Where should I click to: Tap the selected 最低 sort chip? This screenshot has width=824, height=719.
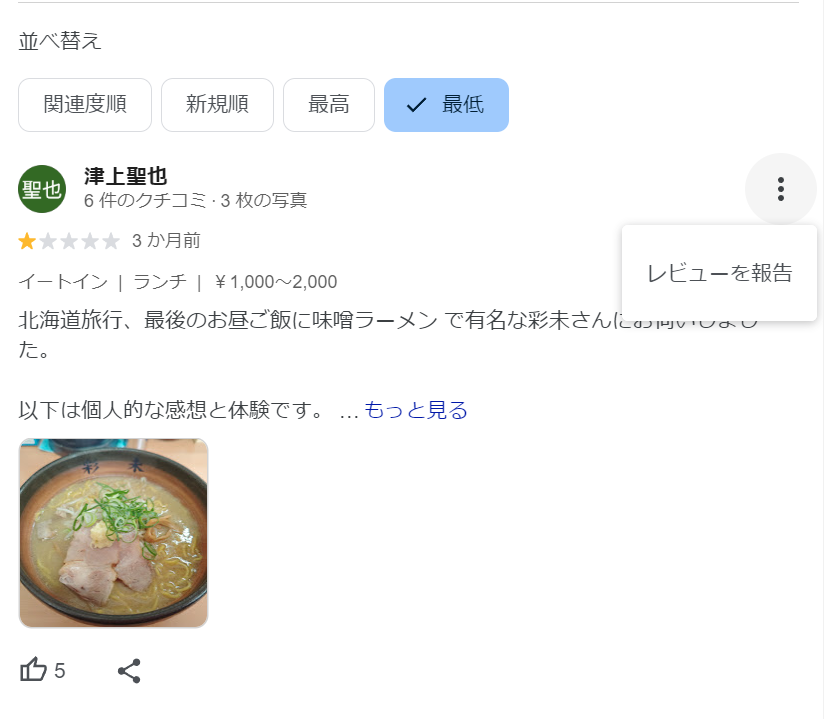[446, 105]
